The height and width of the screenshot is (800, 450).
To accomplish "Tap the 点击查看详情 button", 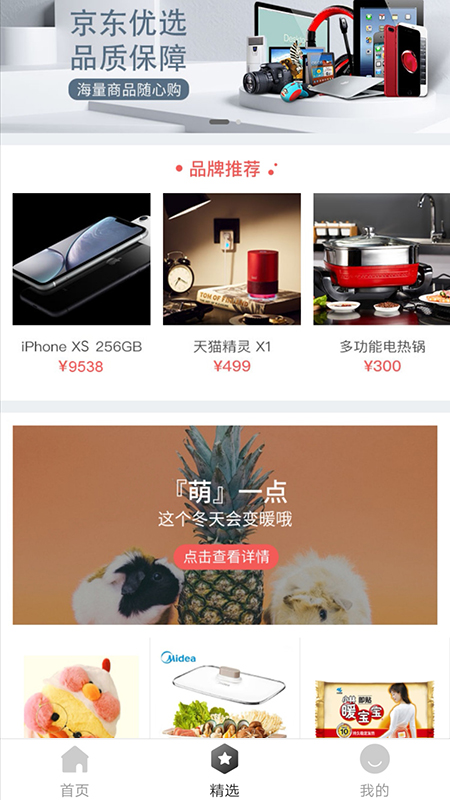I will [x=226, y=557].
